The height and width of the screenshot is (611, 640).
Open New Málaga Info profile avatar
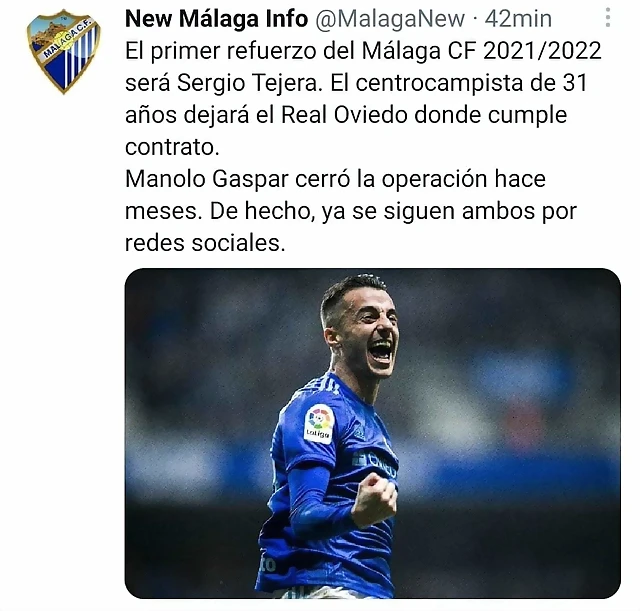coord(63,51)
